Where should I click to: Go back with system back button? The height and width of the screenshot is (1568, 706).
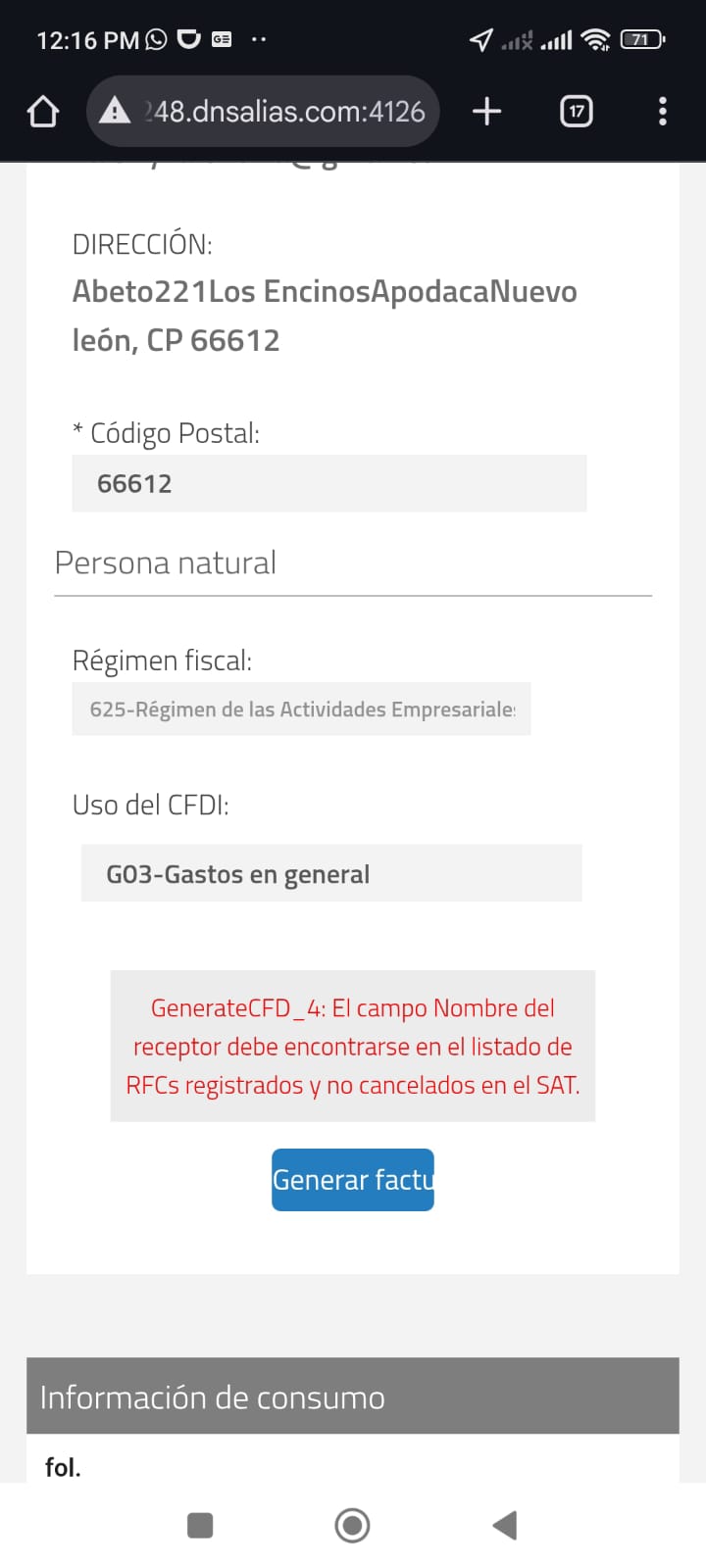504,1525
